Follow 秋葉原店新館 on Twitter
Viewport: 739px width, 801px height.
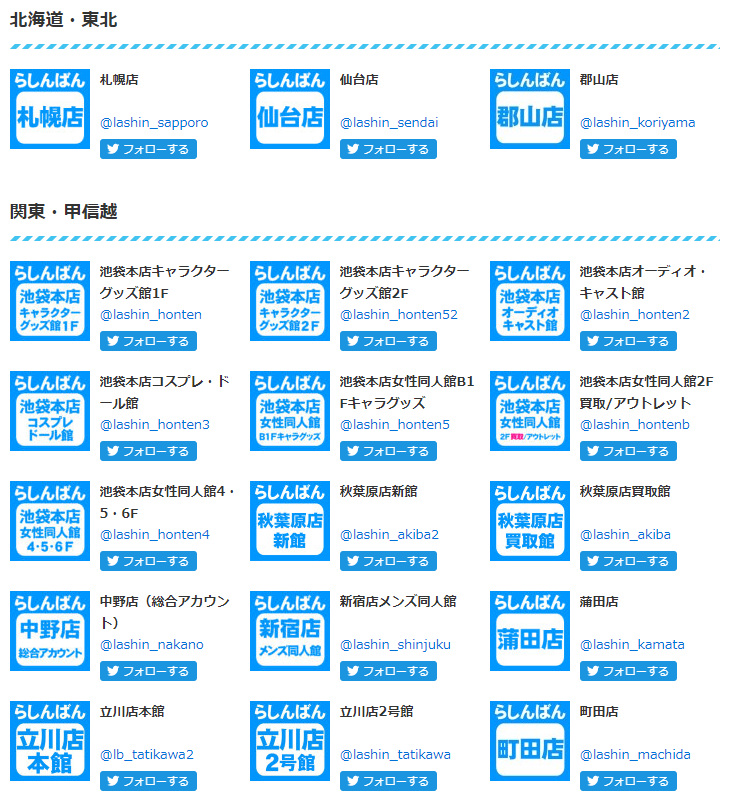tap(388, 561)
